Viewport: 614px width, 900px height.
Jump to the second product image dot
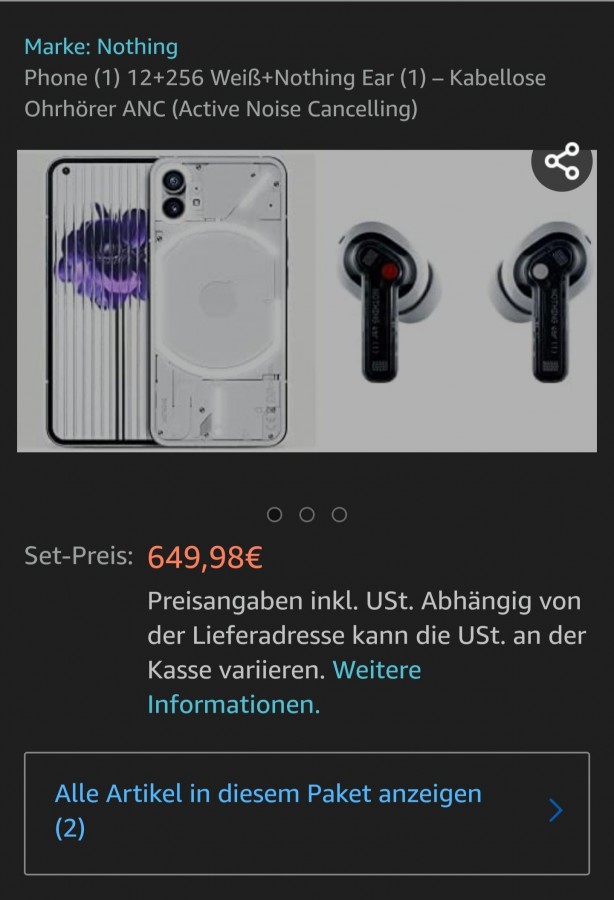tap(307, 514)
